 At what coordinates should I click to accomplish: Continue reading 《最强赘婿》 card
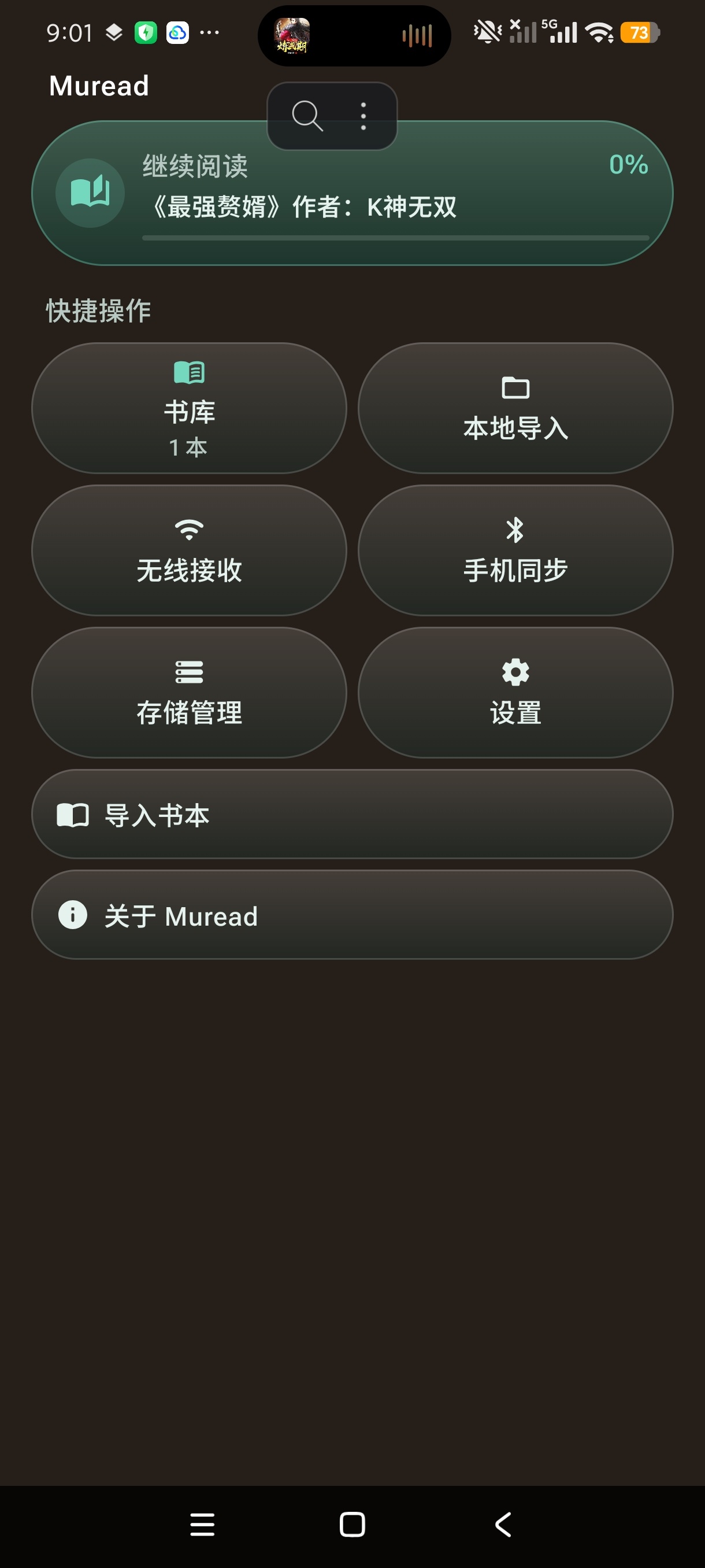click(352, 193)
